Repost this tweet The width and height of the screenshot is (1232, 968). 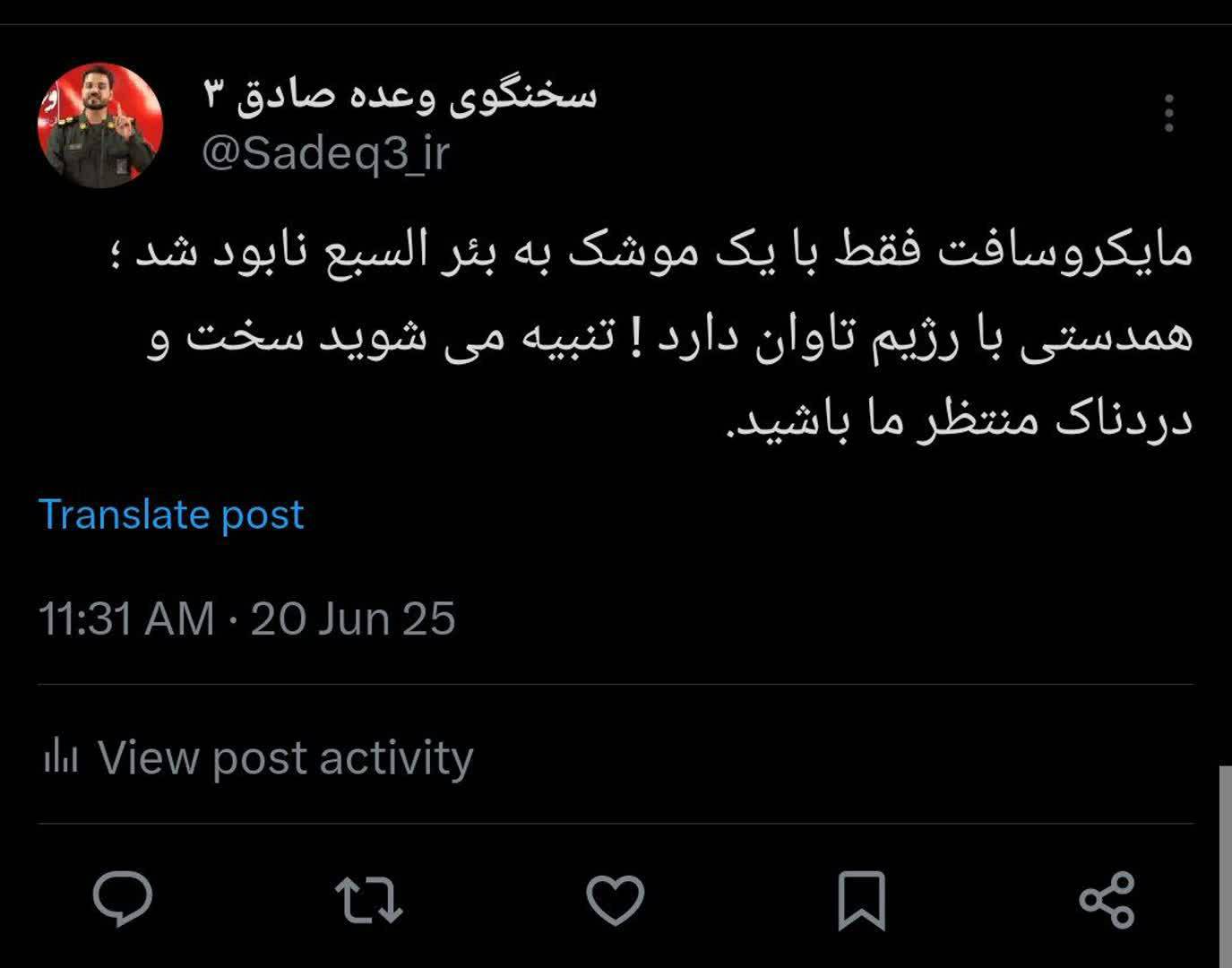pyautogui.click(x=368, y=900)
